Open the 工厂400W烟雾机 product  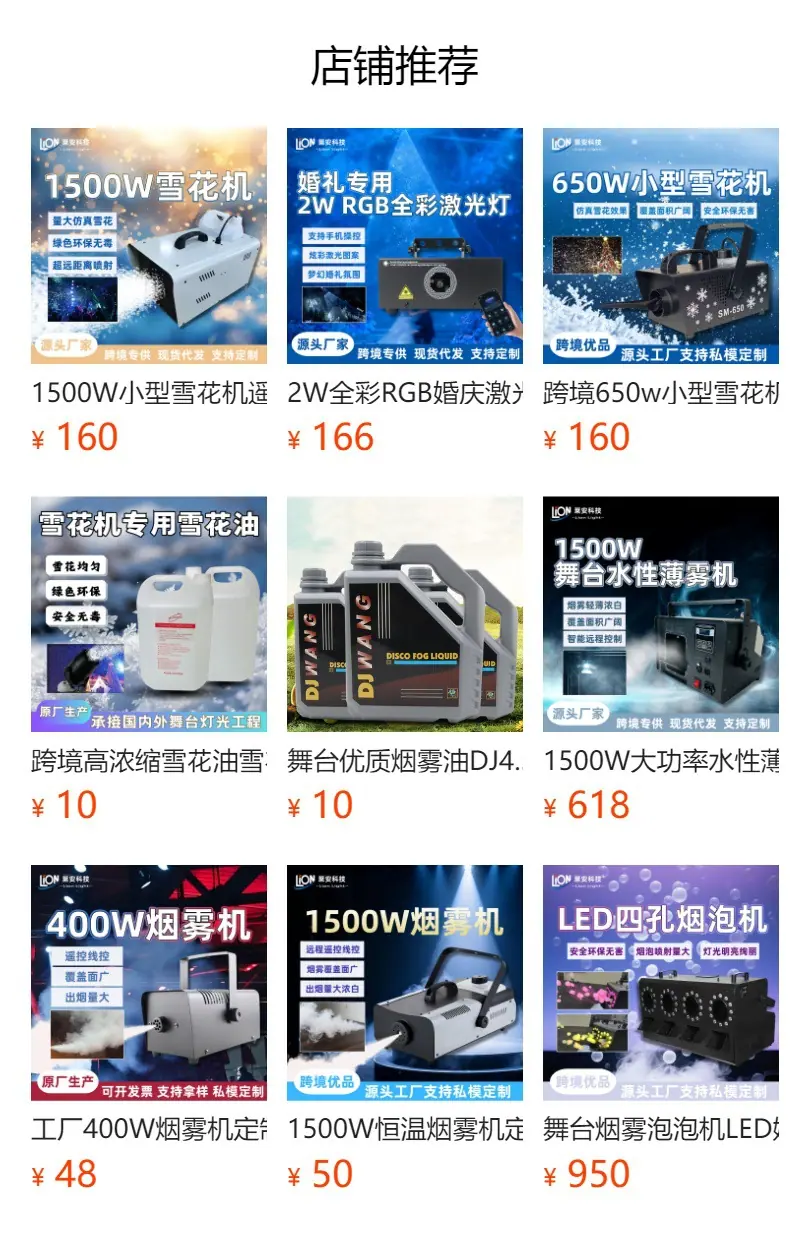pos(149,1029)
